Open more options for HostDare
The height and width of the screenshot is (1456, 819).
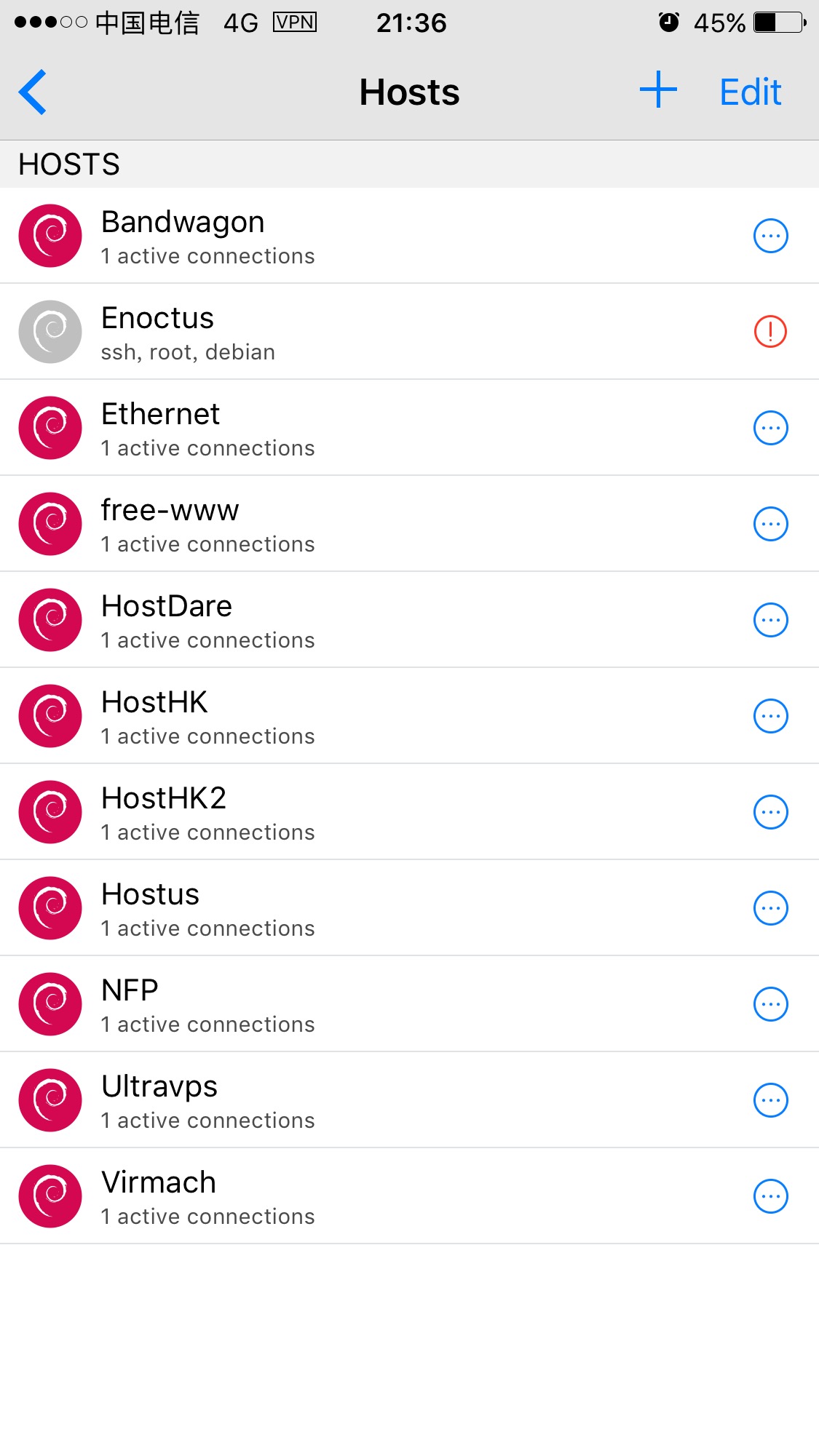tap(770, 620)
